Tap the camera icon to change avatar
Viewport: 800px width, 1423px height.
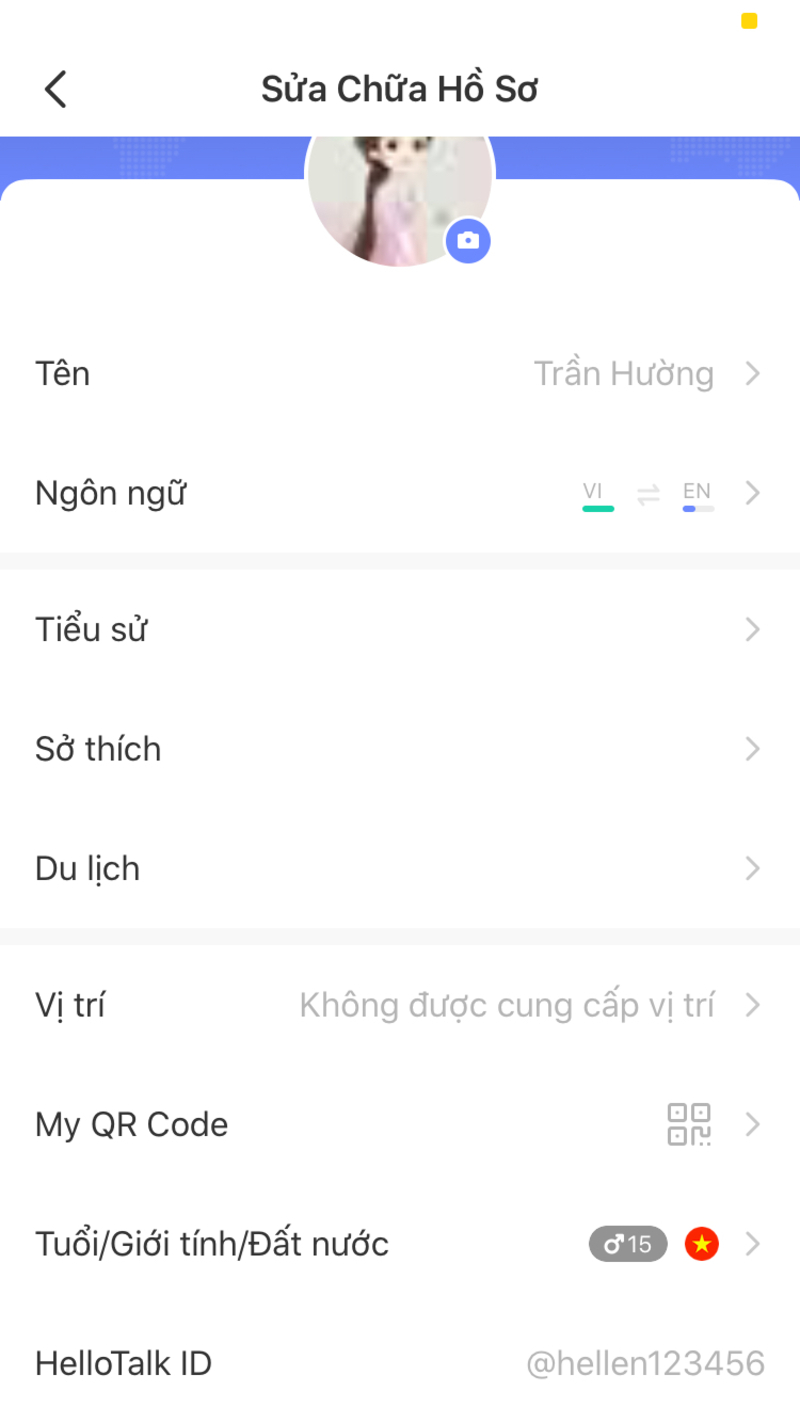(x=467, y=241)
